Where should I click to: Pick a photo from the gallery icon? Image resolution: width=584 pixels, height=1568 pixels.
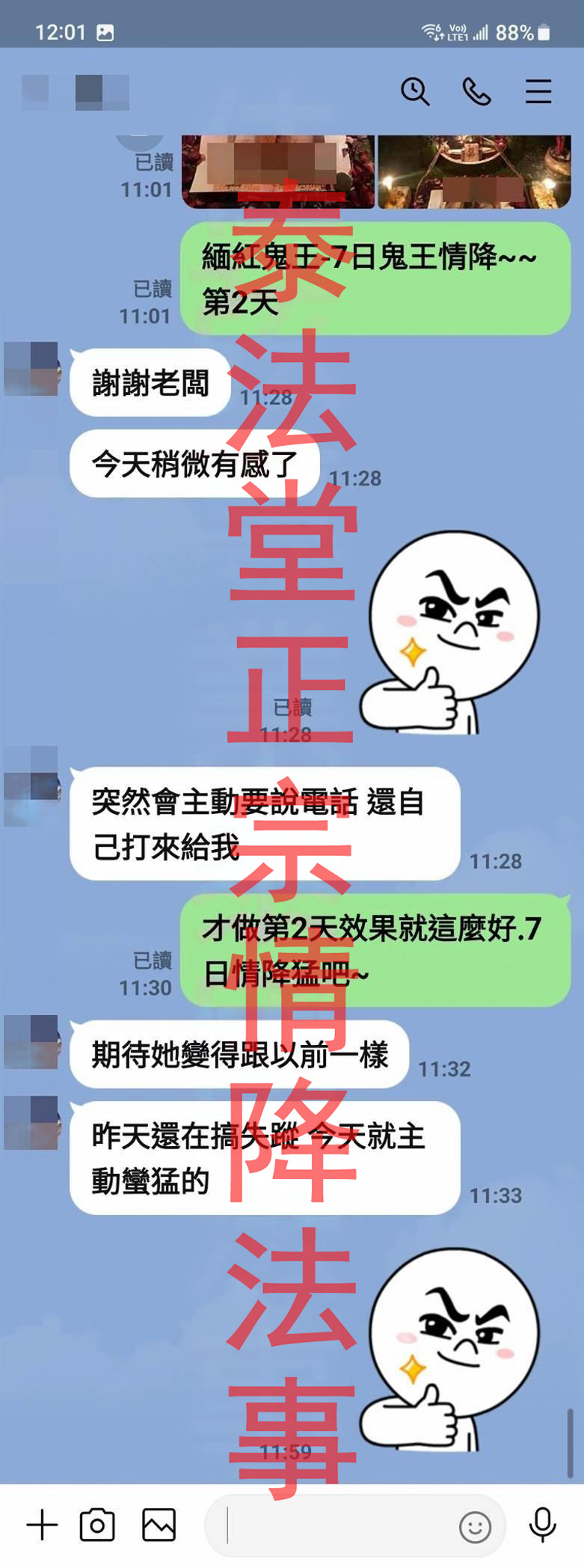[x=159, y=1525]
